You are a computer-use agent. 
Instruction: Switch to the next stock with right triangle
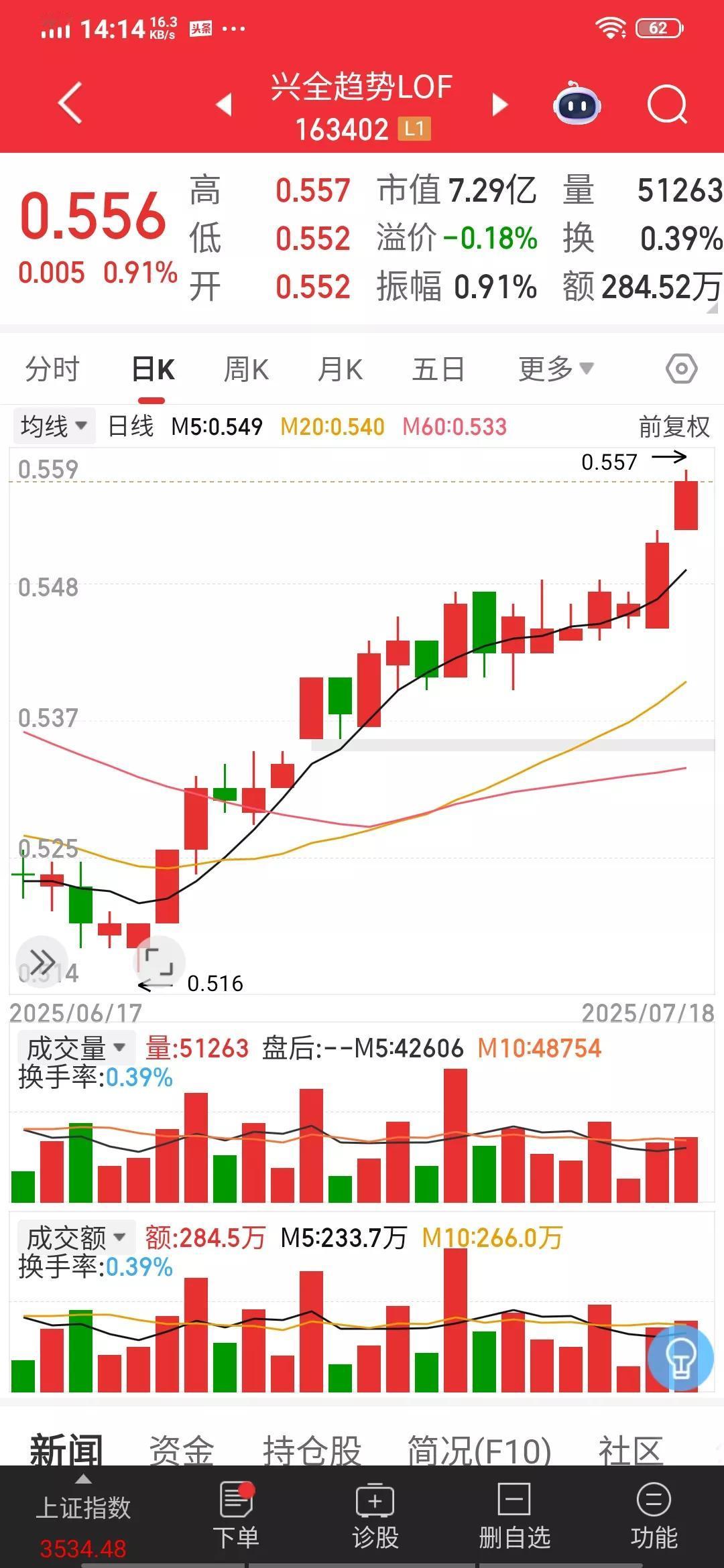(500, 105)
